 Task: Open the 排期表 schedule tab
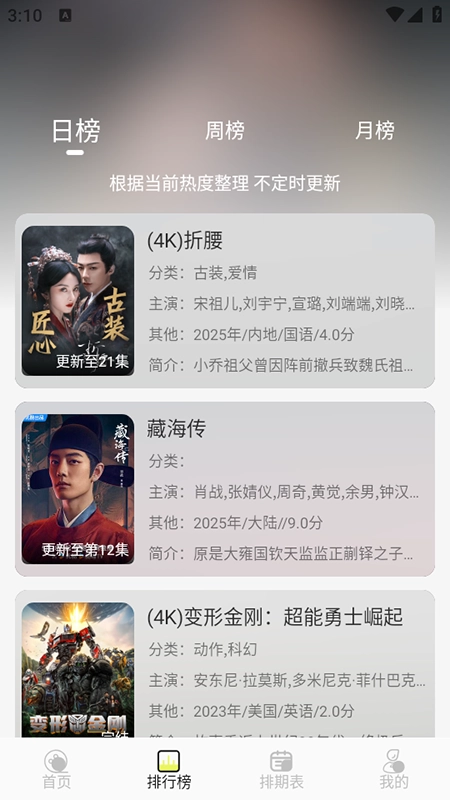(x=281, y=769)
